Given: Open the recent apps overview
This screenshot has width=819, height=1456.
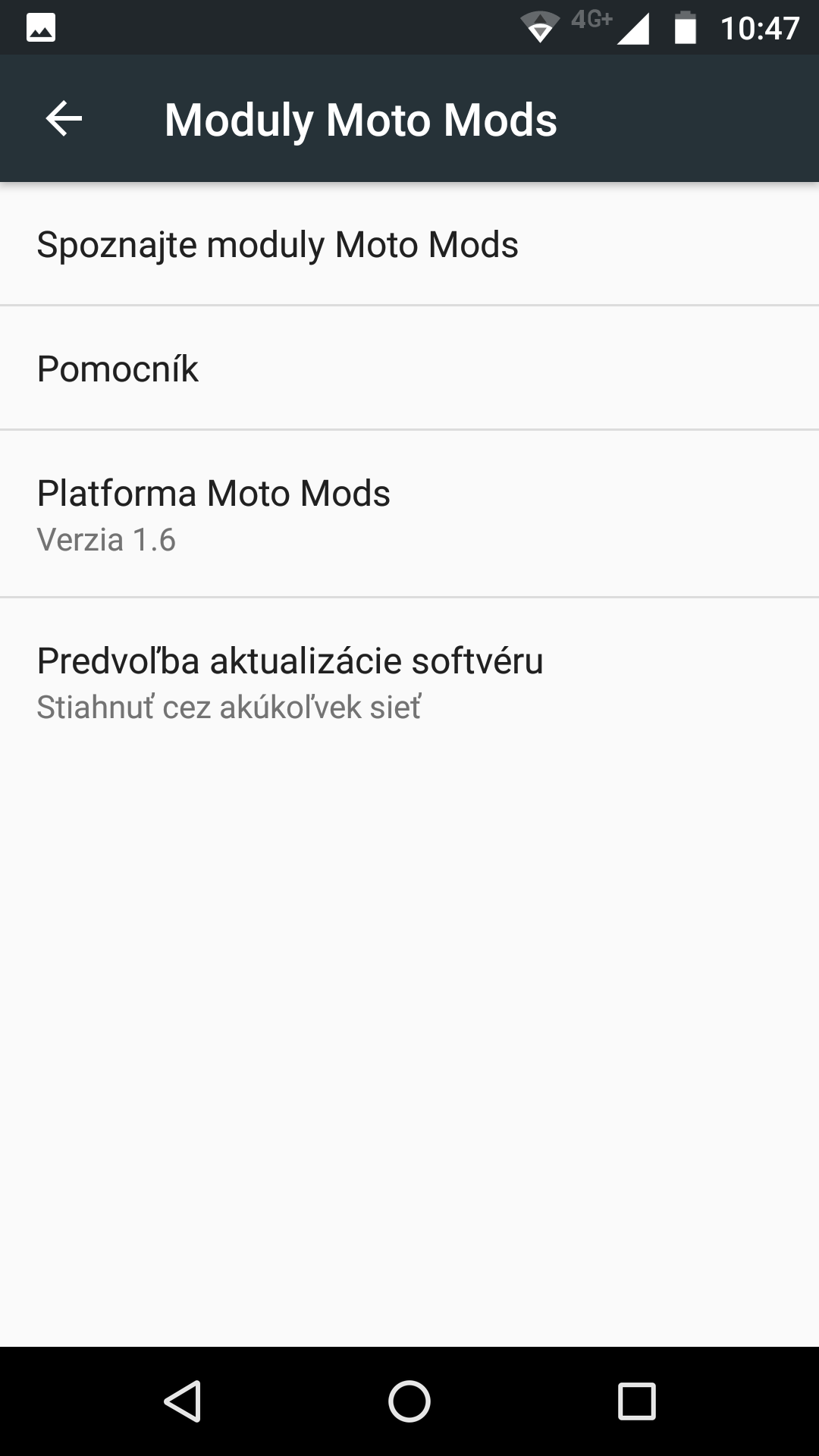Looking at the screenshot, I should (x=637, y=1401).
